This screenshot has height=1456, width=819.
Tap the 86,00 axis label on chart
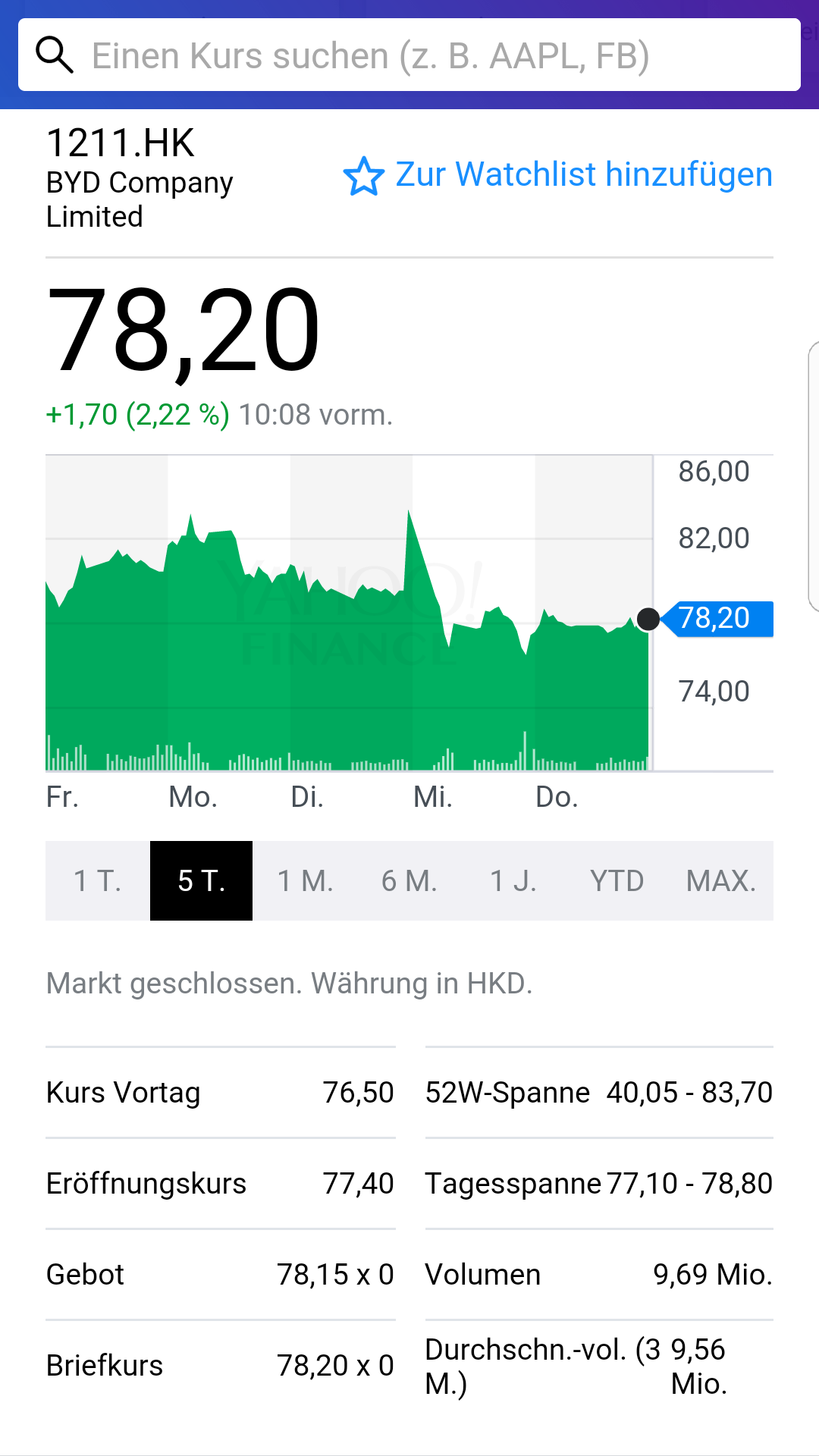coord(711,471)
